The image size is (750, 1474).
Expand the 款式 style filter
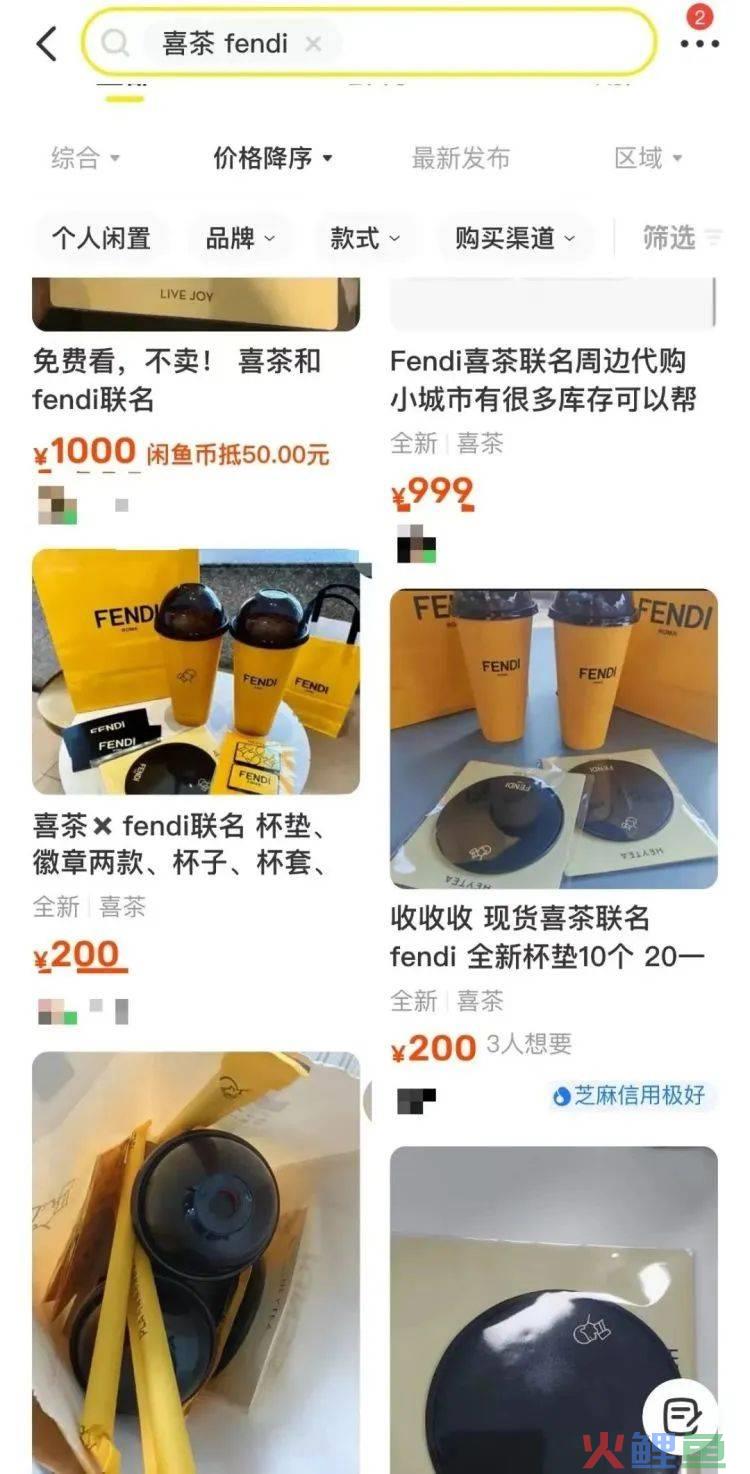(x=365, y=238)
